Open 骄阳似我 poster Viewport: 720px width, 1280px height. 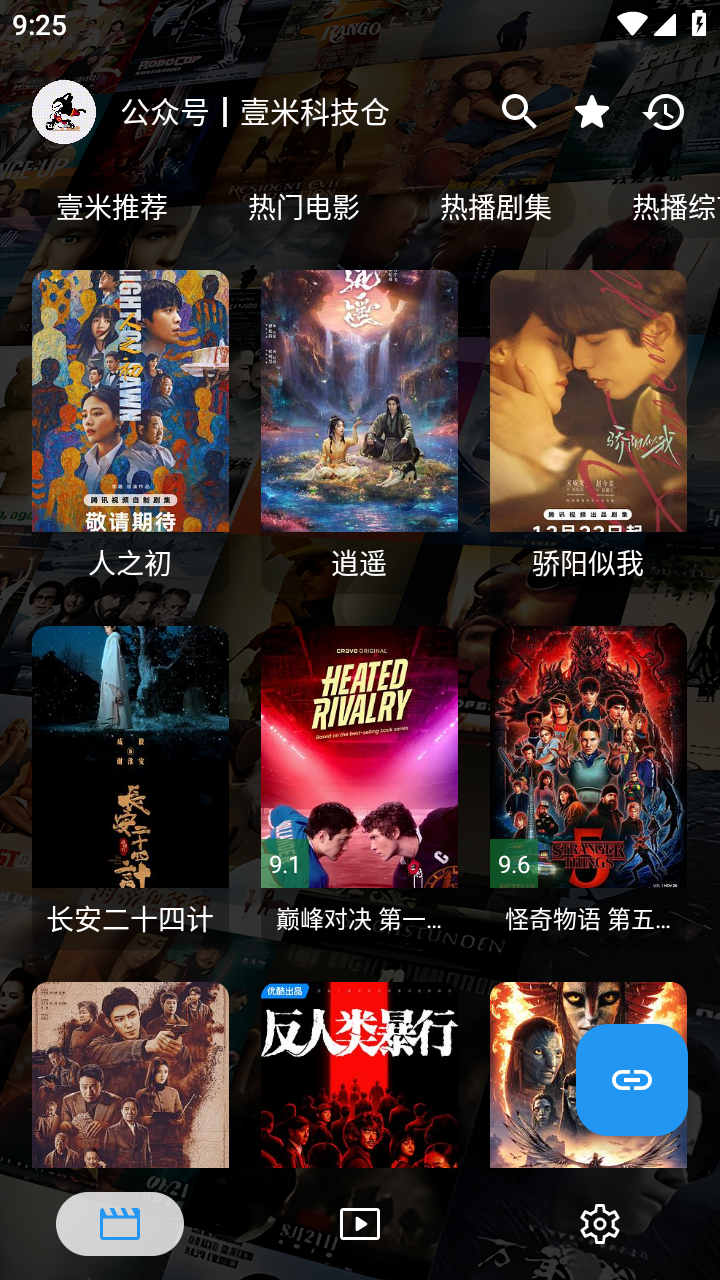(588, 400)
